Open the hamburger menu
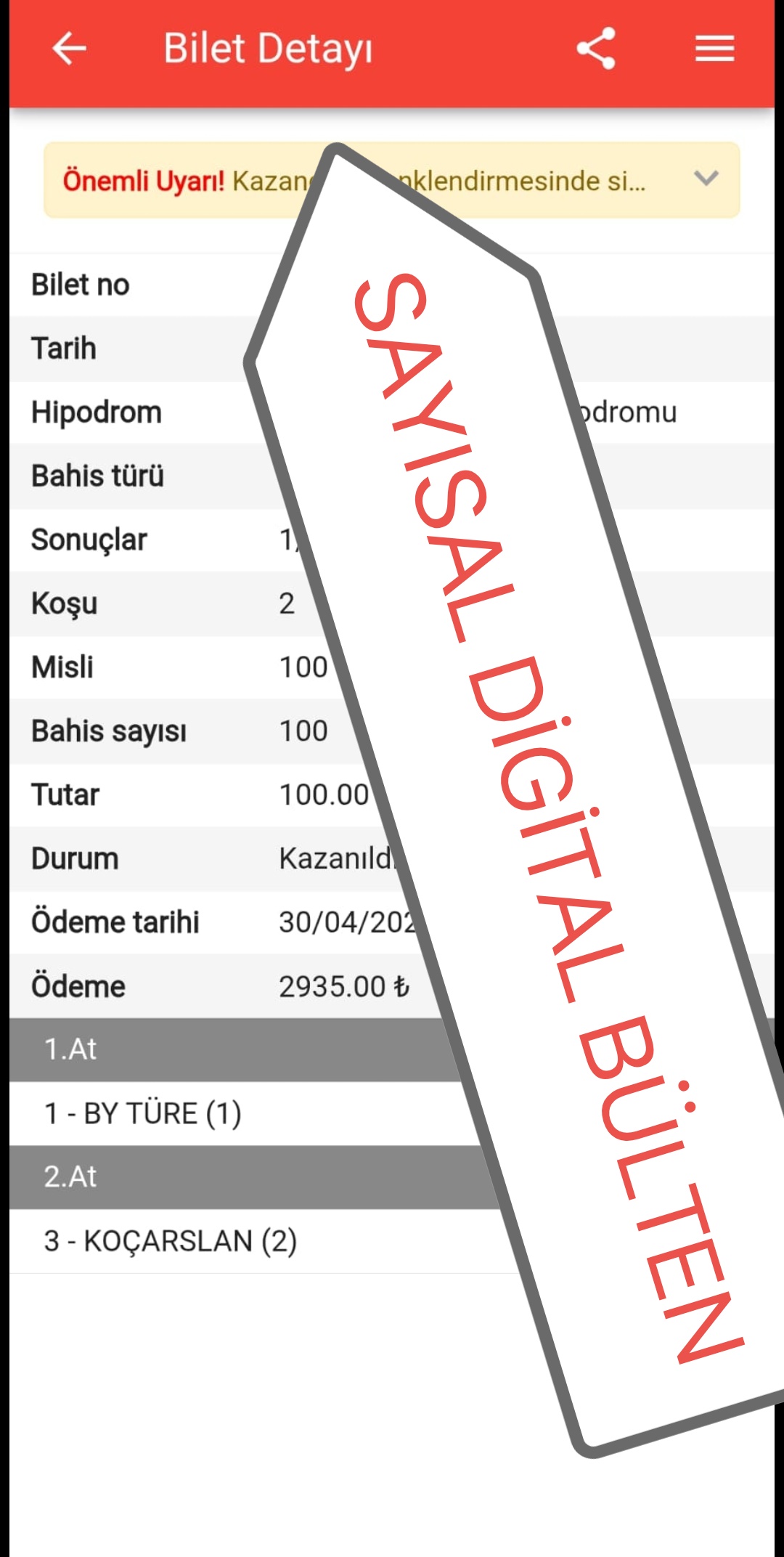Viewport: 784px width, 1557px height. (x=714, y=49)
